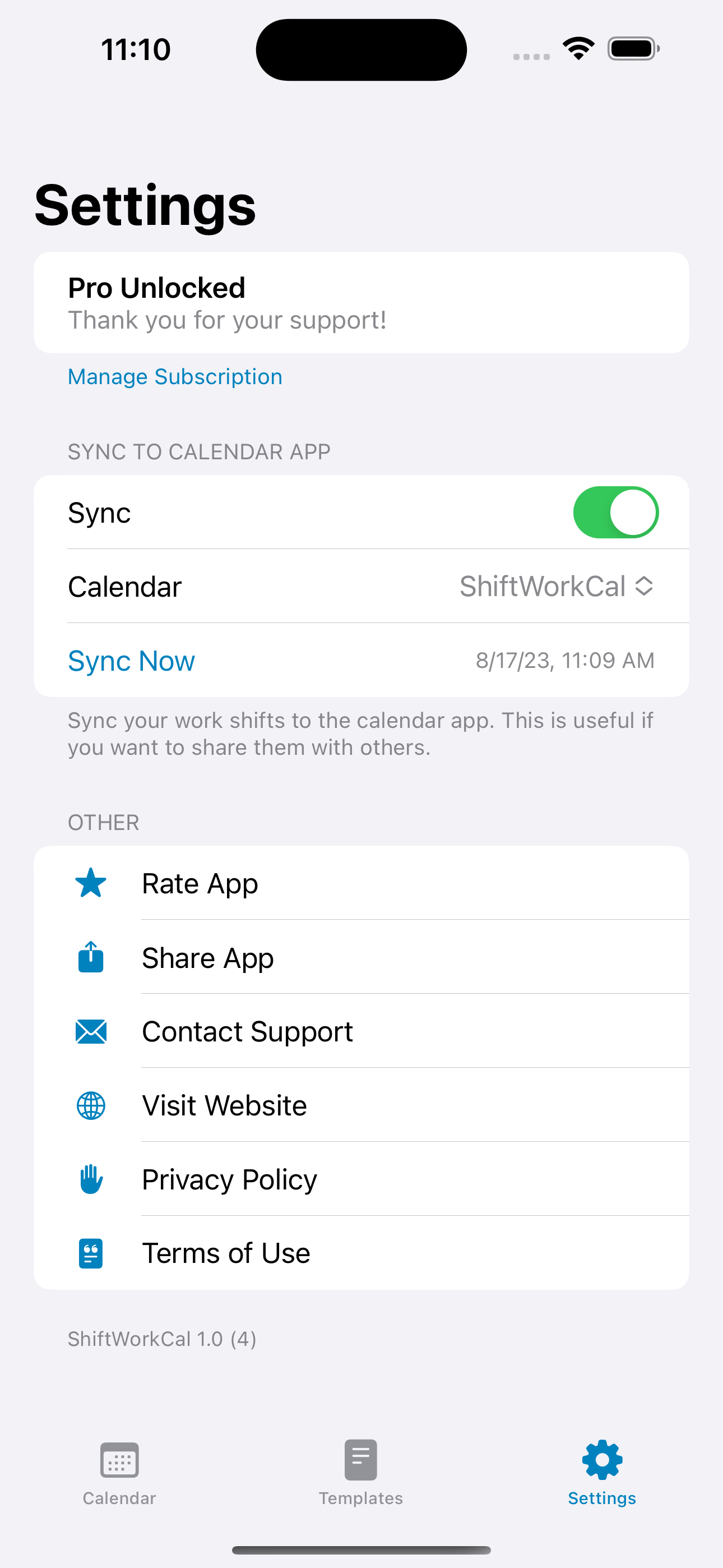Image resolution: width=723 pixels, height=1568 pixels.
Task: Open Rate App
Action: 200,883
